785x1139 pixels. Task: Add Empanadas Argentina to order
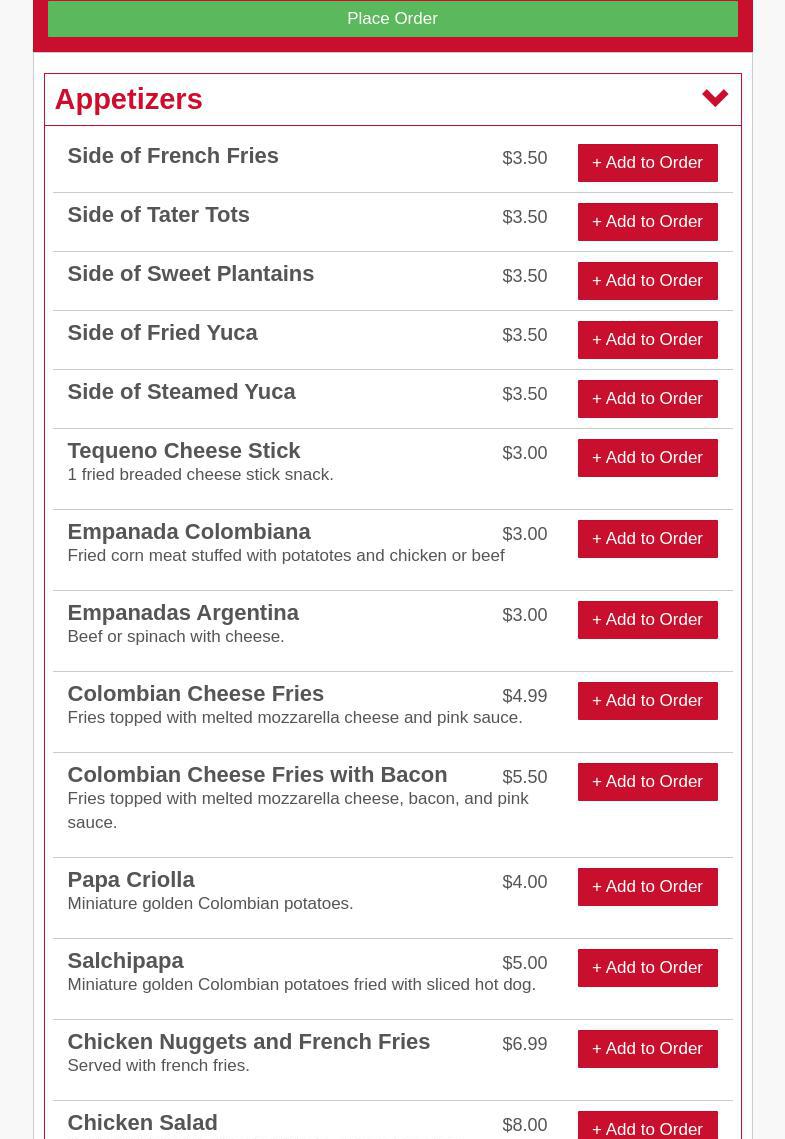coord(647,620)
